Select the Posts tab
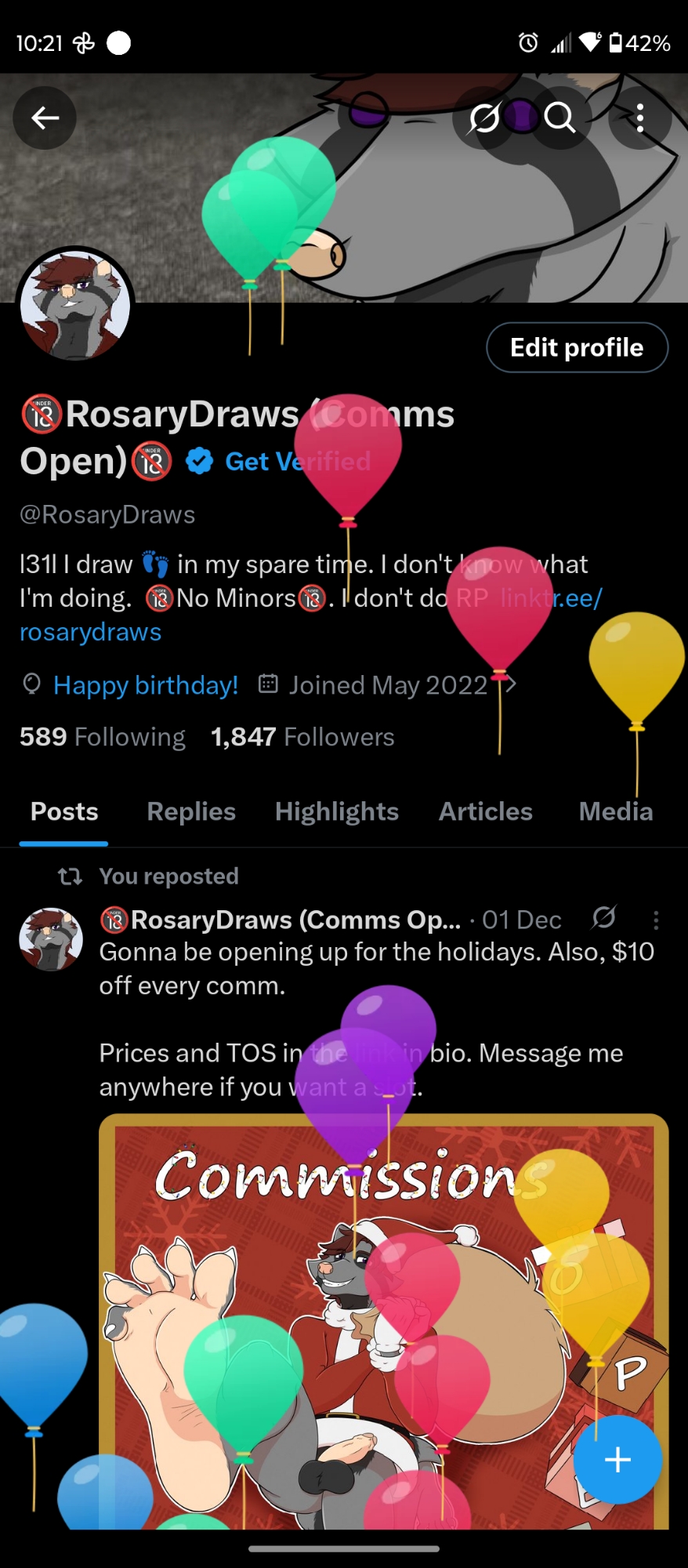 tap(64, 811)
